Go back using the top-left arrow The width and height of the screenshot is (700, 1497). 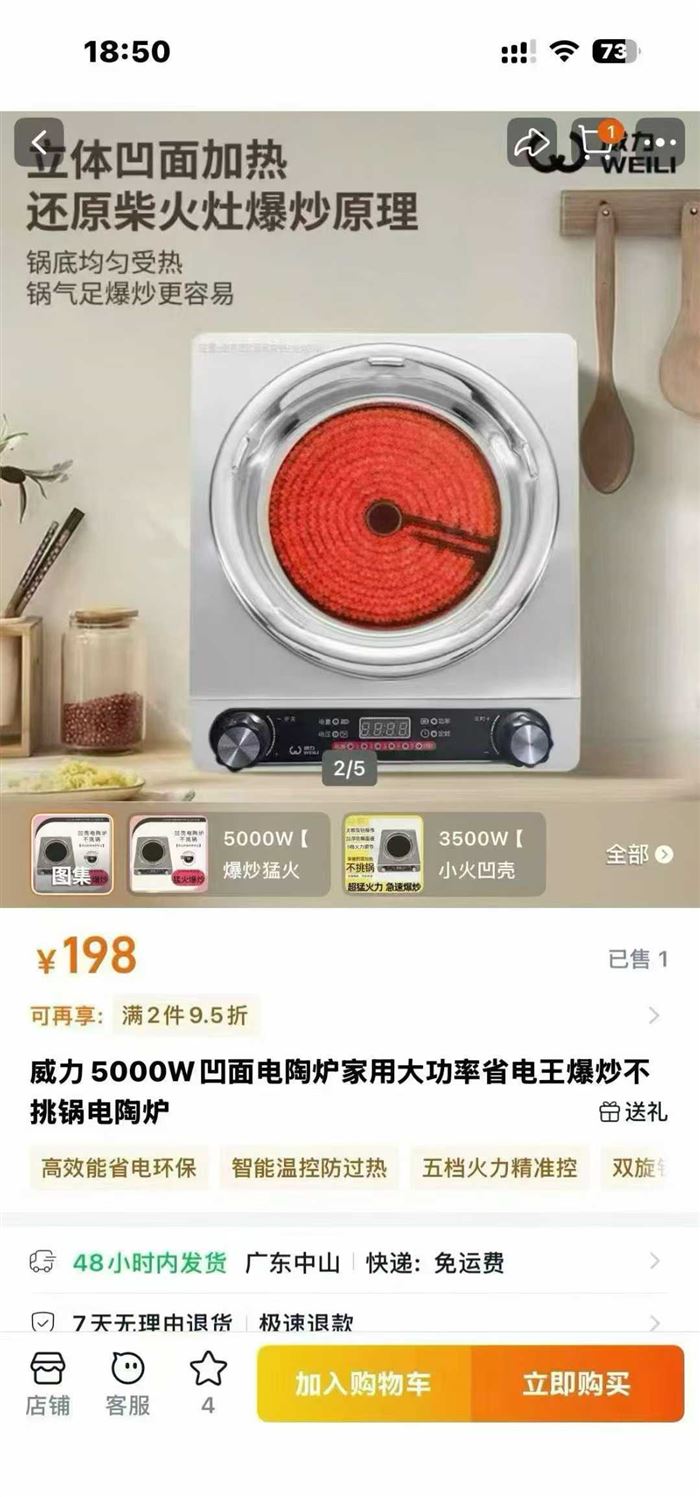38,143
